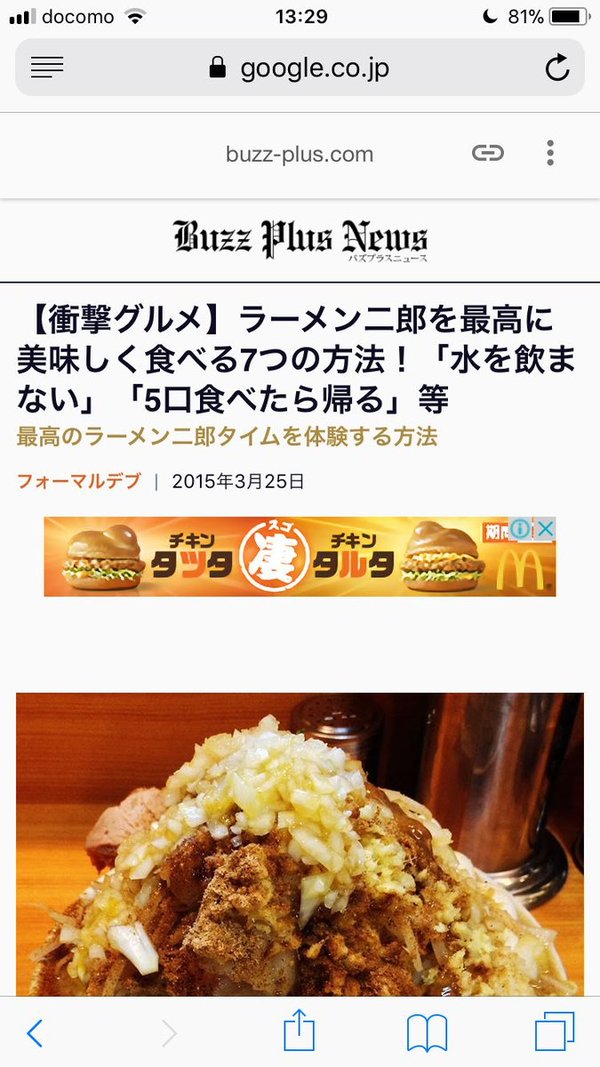Reload the current page
The width and height of the screenshot is (600, 1067).
pos(556,68)
